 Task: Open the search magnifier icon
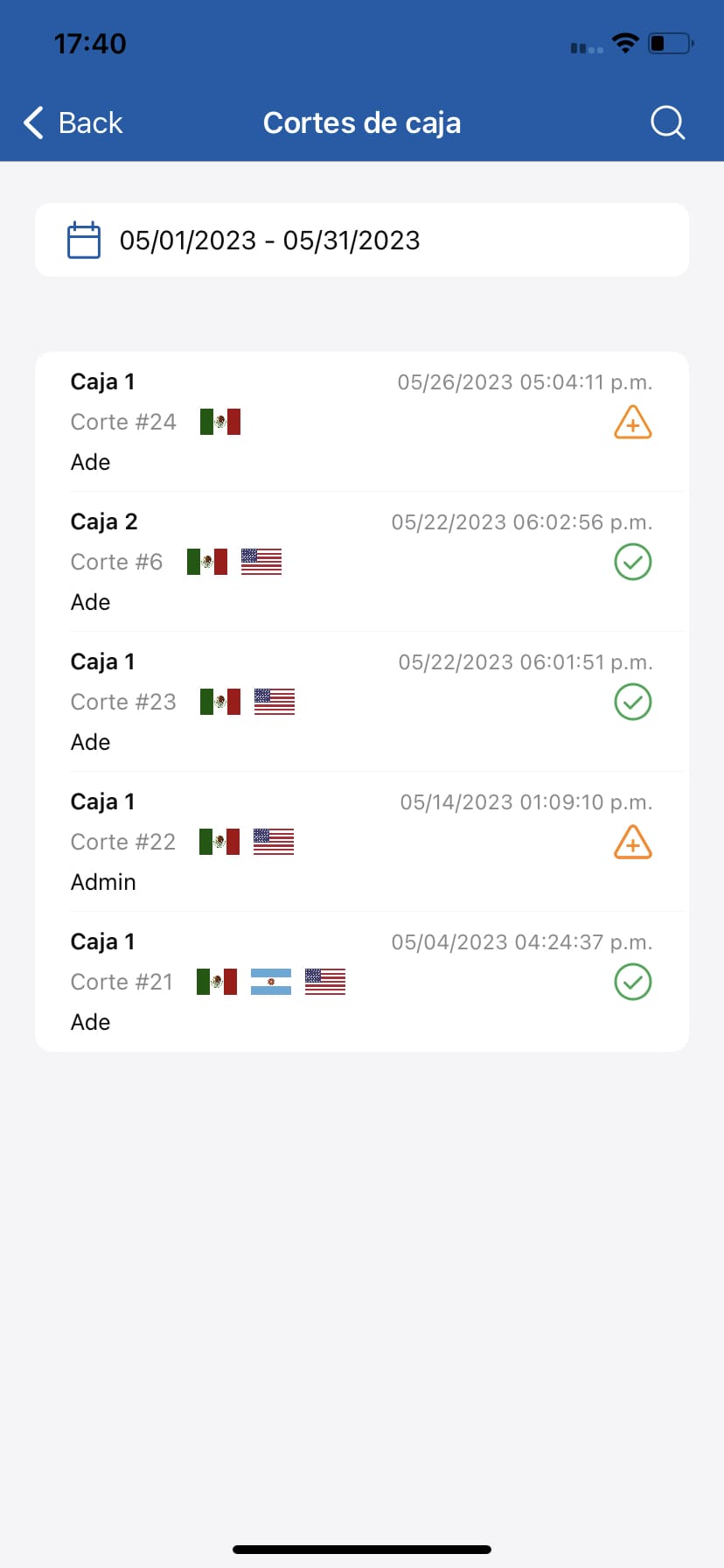pos(667,123)
